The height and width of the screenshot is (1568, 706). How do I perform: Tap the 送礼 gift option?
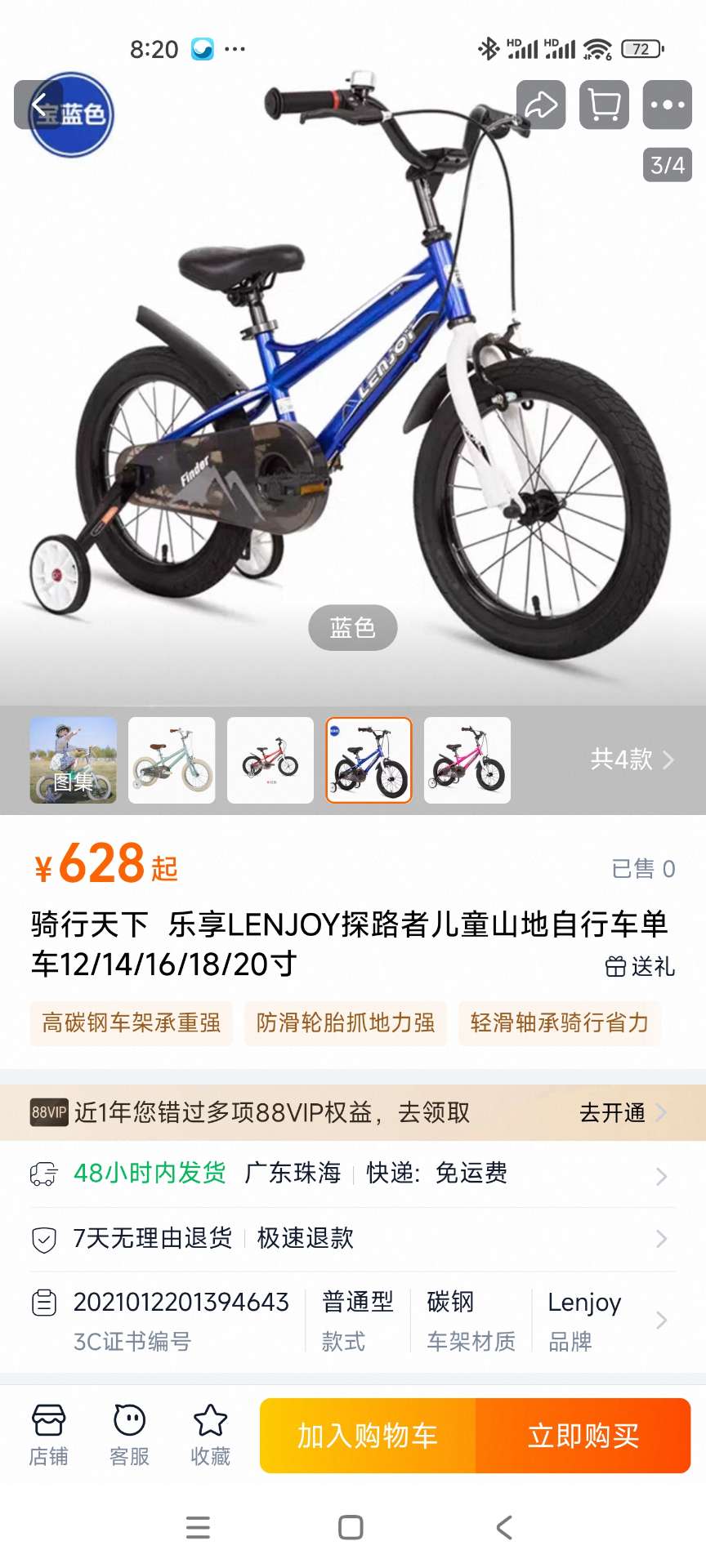click(x=640, y=967)
